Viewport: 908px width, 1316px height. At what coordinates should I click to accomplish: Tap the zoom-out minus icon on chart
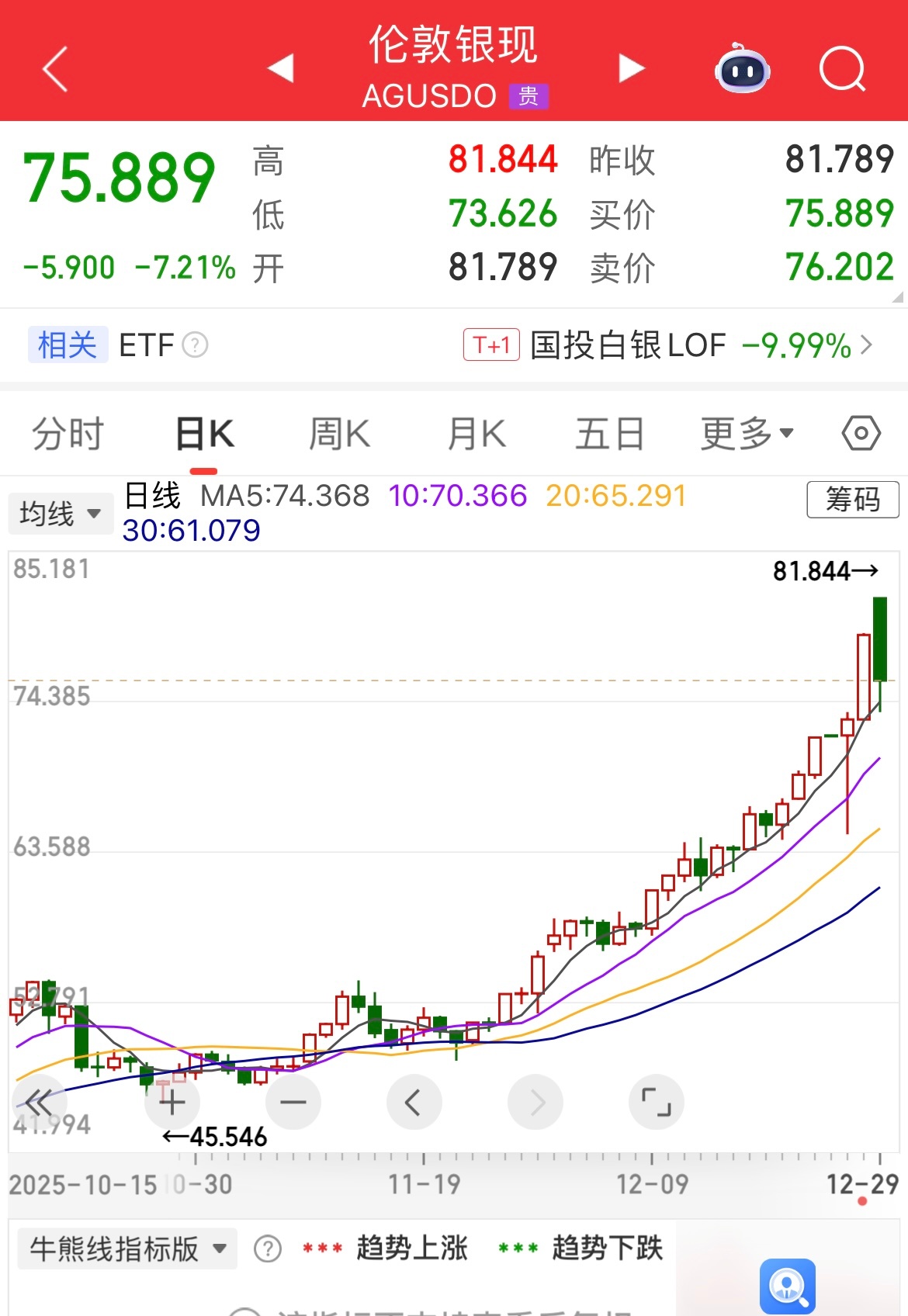coord(293,1101)
